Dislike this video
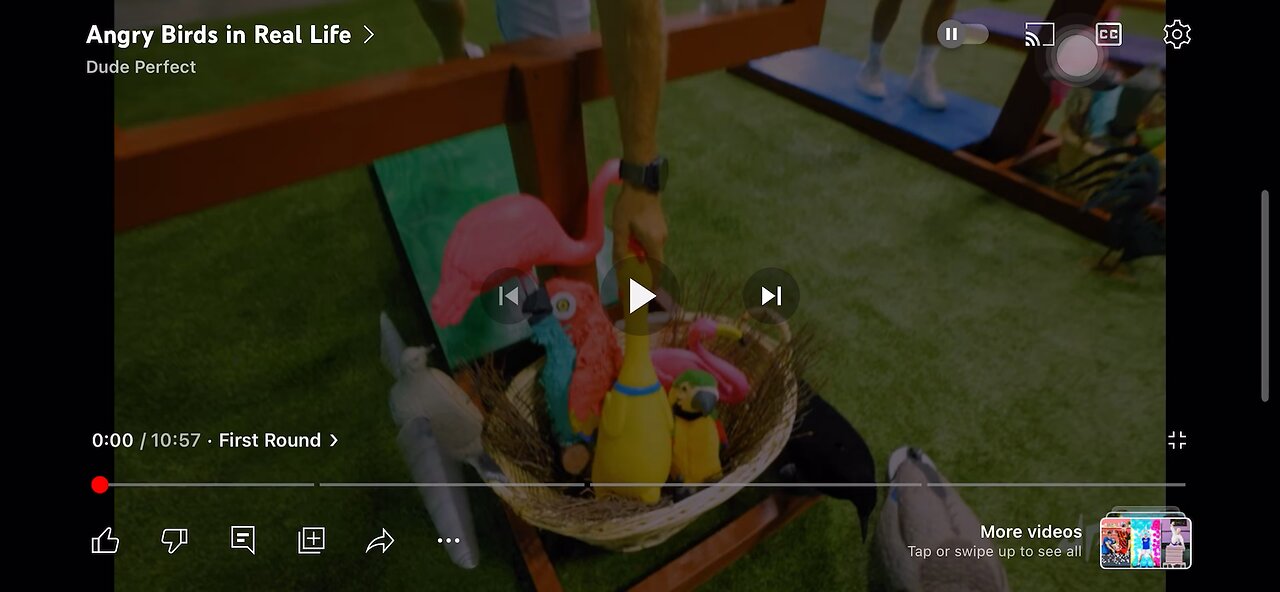This screenshot has width=1280, height=592. click(174, 541)
